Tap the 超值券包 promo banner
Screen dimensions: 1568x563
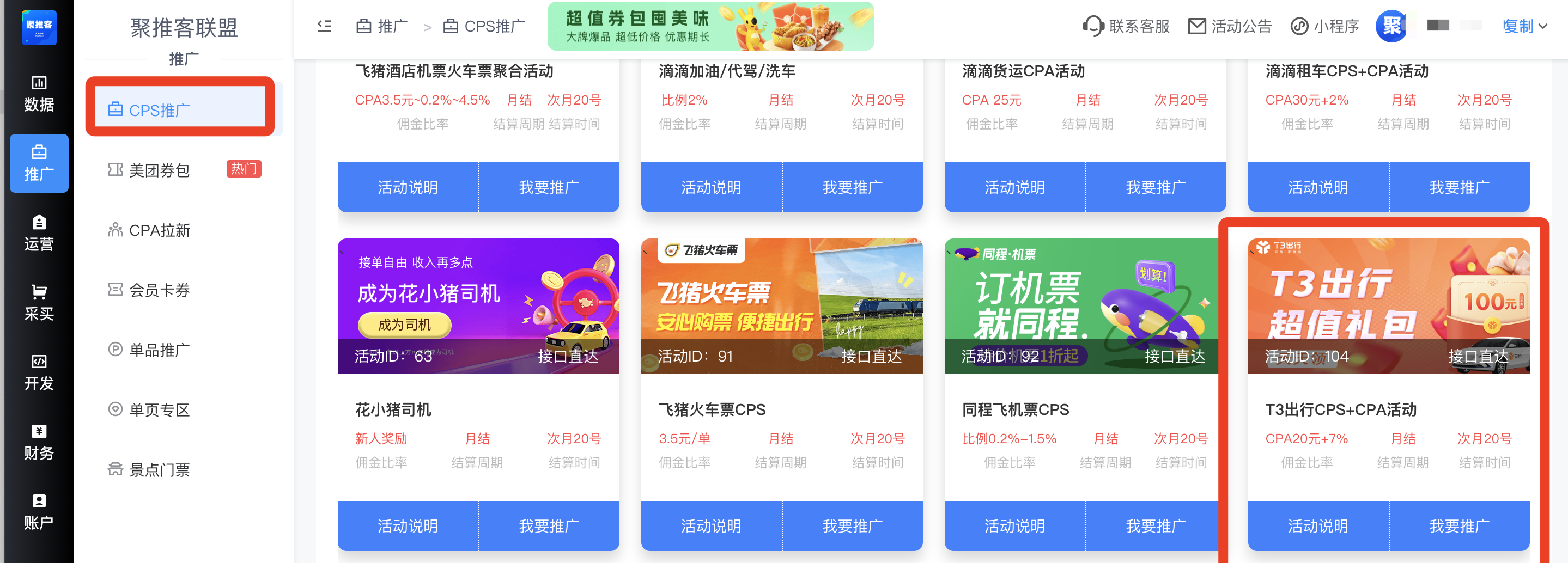tap(710, 26)
